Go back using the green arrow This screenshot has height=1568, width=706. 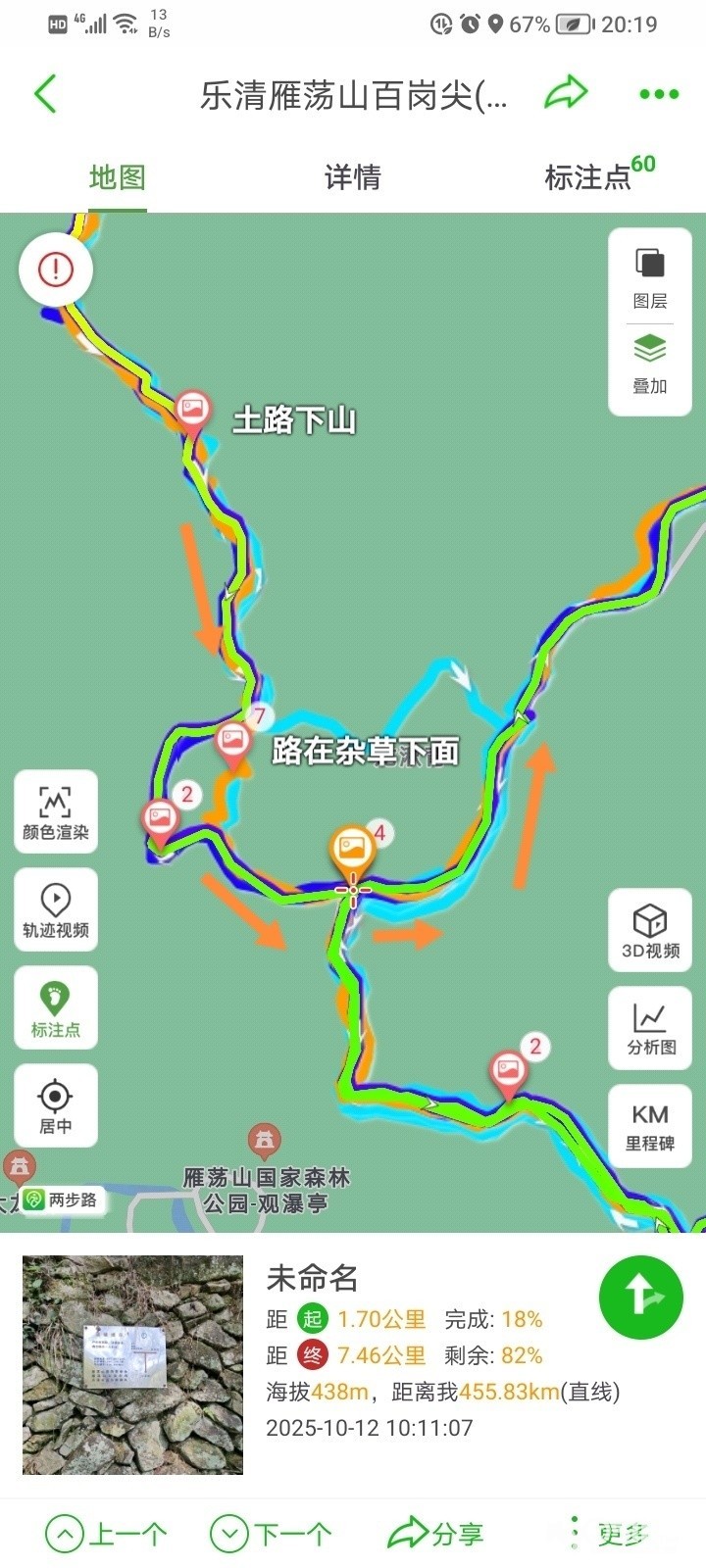(x=45, y=94)
